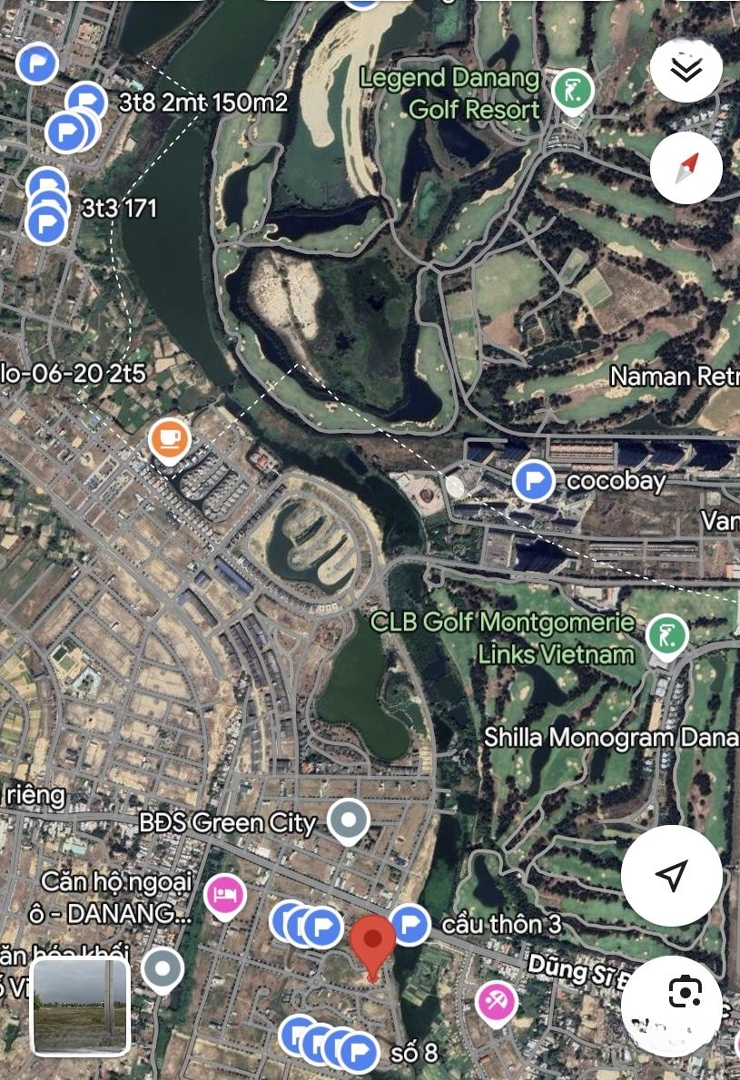Select the red dropped pin
Screen dimensions: 740x1080
[374, 942]
